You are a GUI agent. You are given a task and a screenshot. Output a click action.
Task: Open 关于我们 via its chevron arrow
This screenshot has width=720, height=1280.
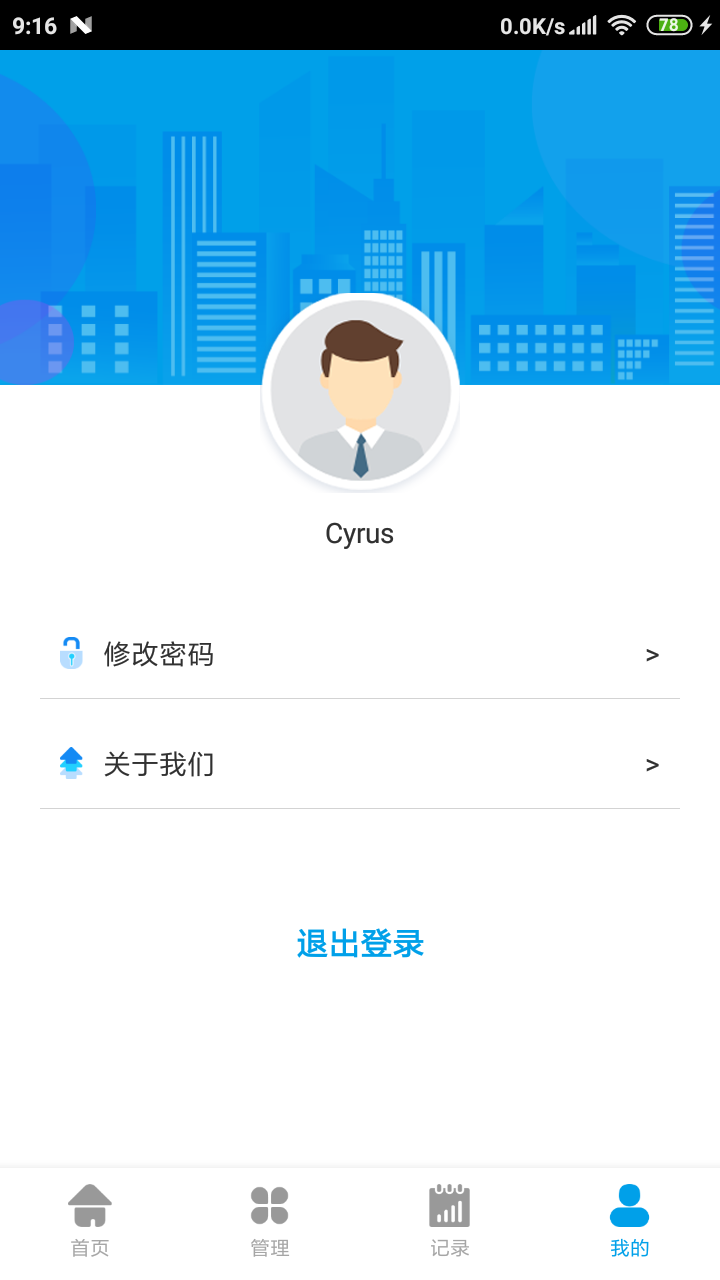click(652, 764)
